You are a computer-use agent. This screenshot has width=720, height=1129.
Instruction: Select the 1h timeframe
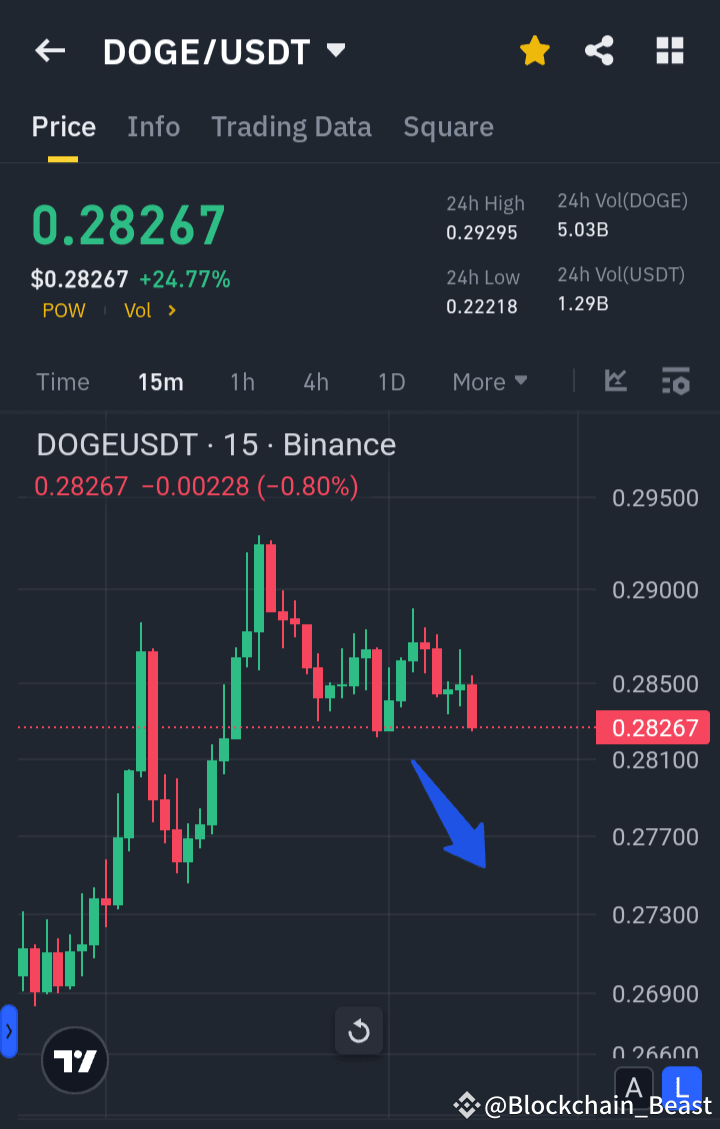pos(242,381)
